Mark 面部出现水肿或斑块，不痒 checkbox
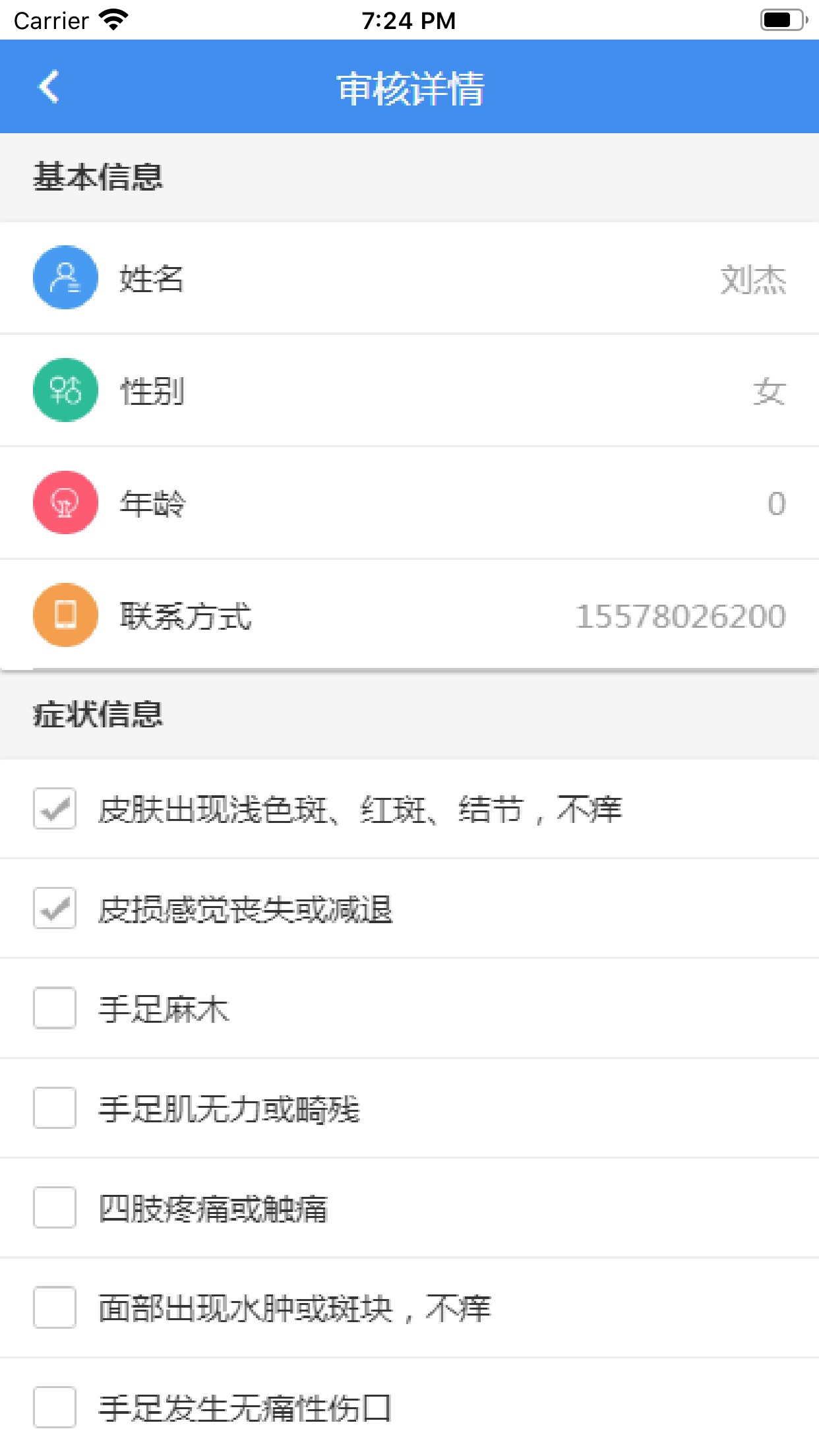819x1456 pixels. [x=55, y=1307]
